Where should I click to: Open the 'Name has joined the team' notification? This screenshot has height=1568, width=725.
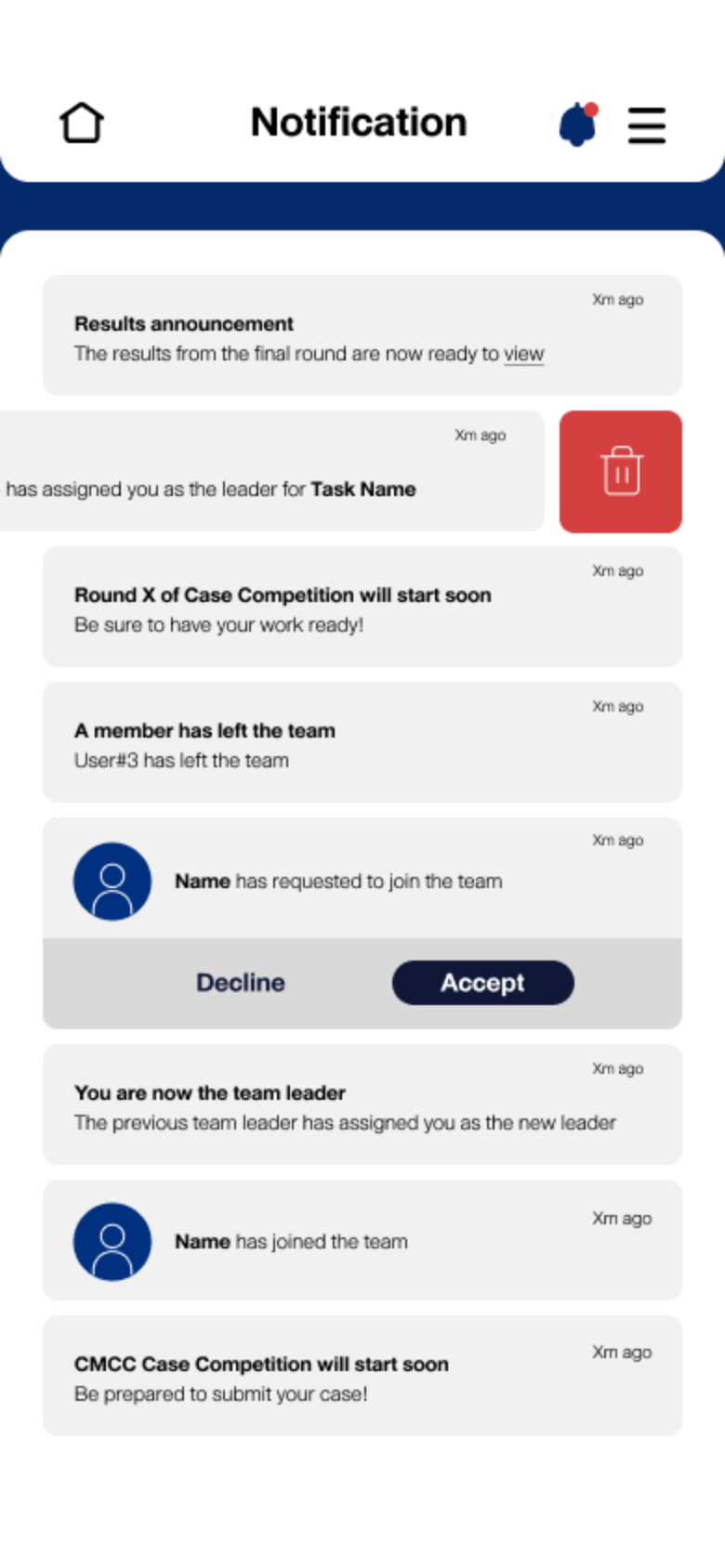click(x=362, y=1241)
